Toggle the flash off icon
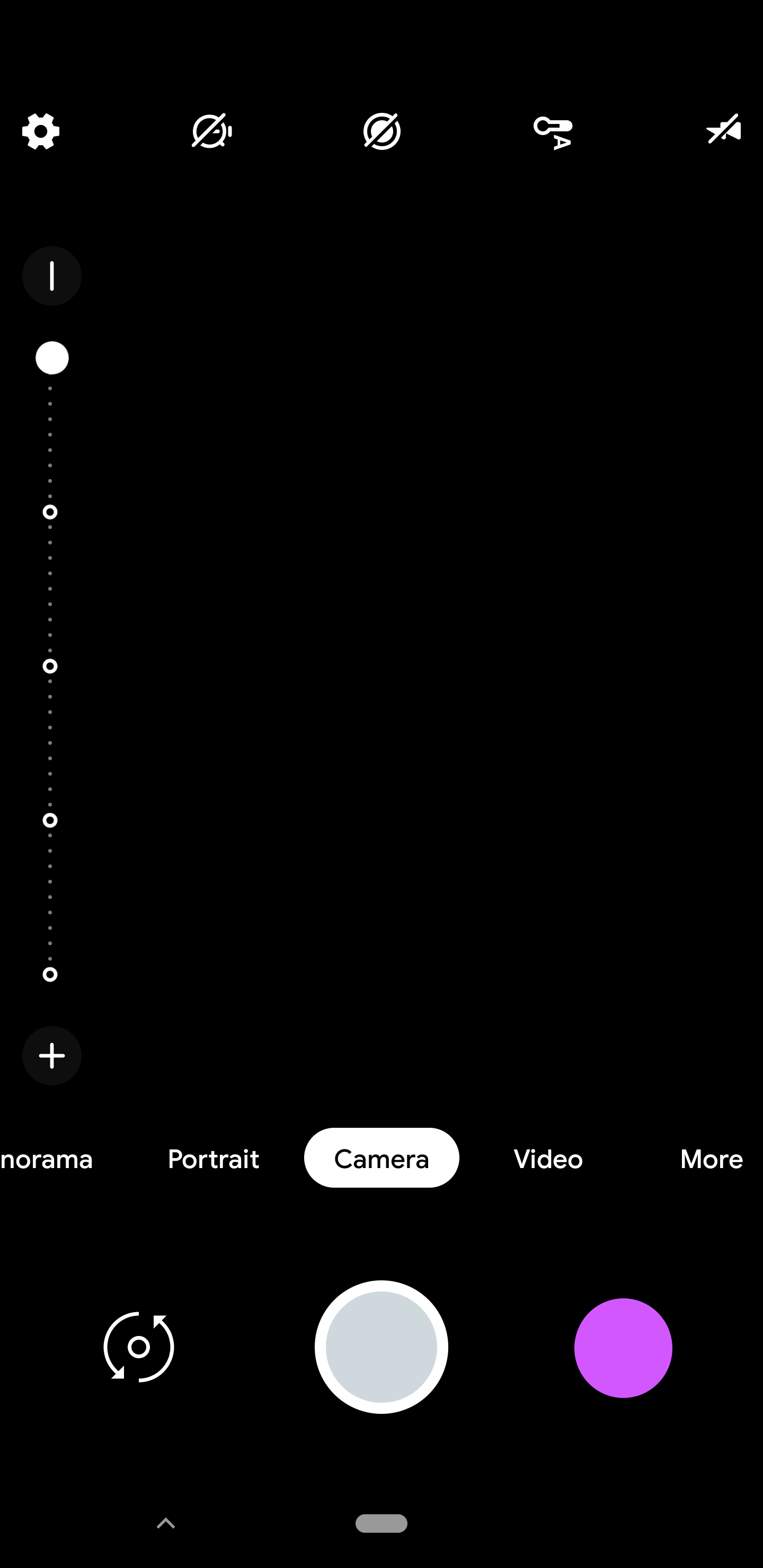This screenshot has width=763, height=1568. (x=723, y=130)
